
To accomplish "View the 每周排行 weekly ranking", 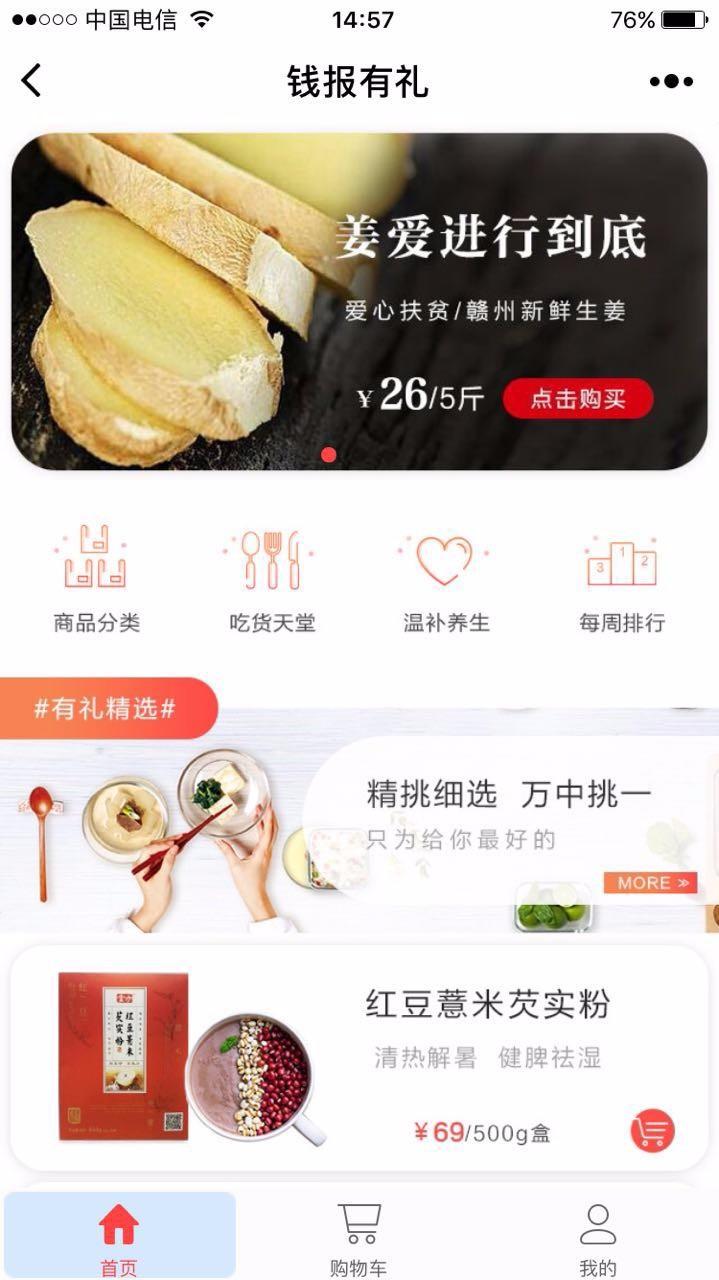I will pyautogui.click(x=621, y=580).
